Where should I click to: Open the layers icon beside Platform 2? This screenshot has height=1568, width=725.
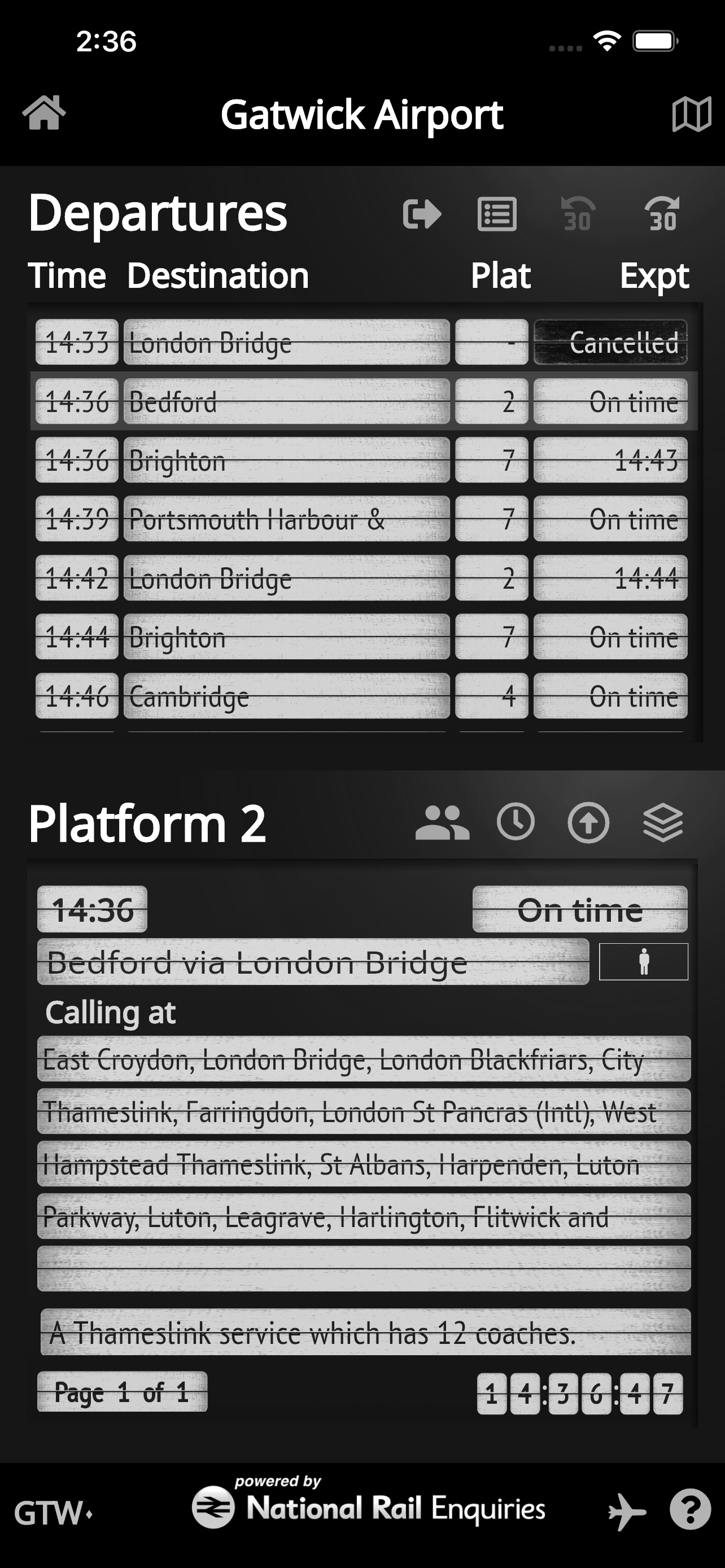point(662,823)
